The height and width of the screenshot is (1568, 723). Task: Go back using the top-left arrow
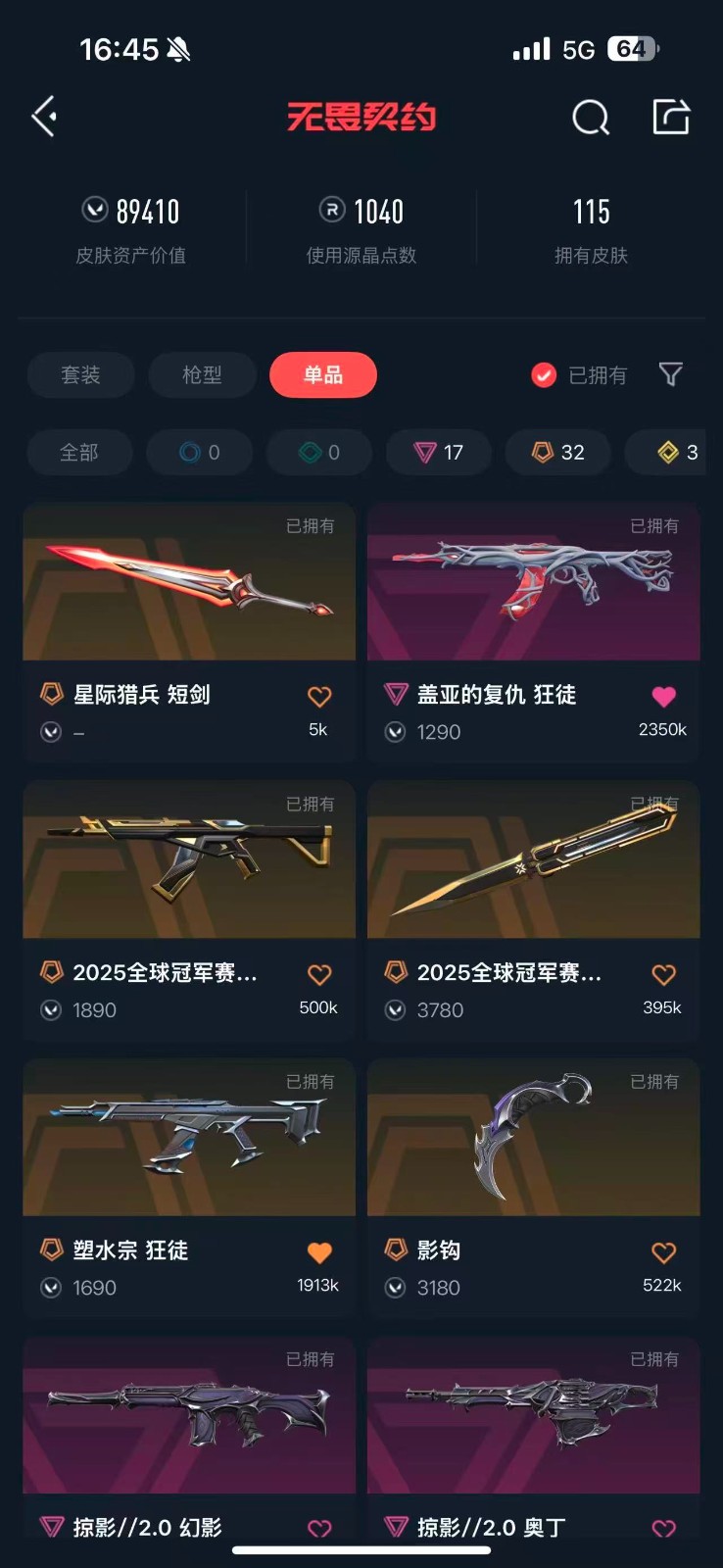click(44, 117)
